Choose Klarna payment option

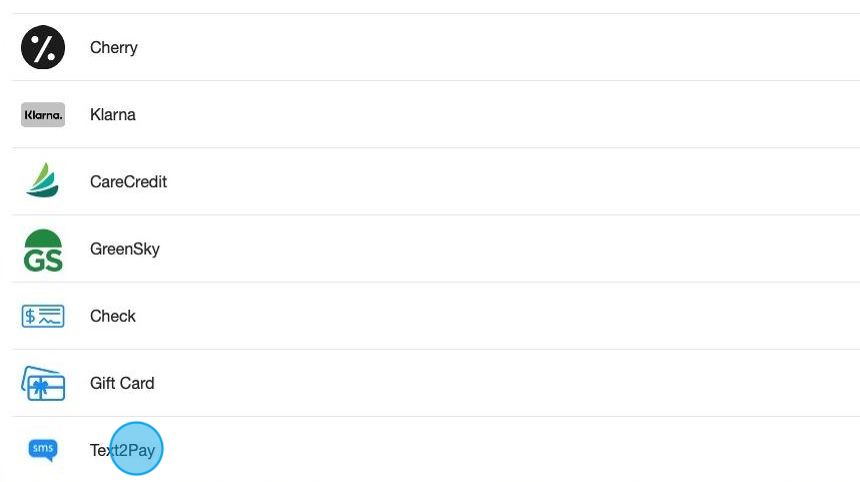[x=112, y=115]
